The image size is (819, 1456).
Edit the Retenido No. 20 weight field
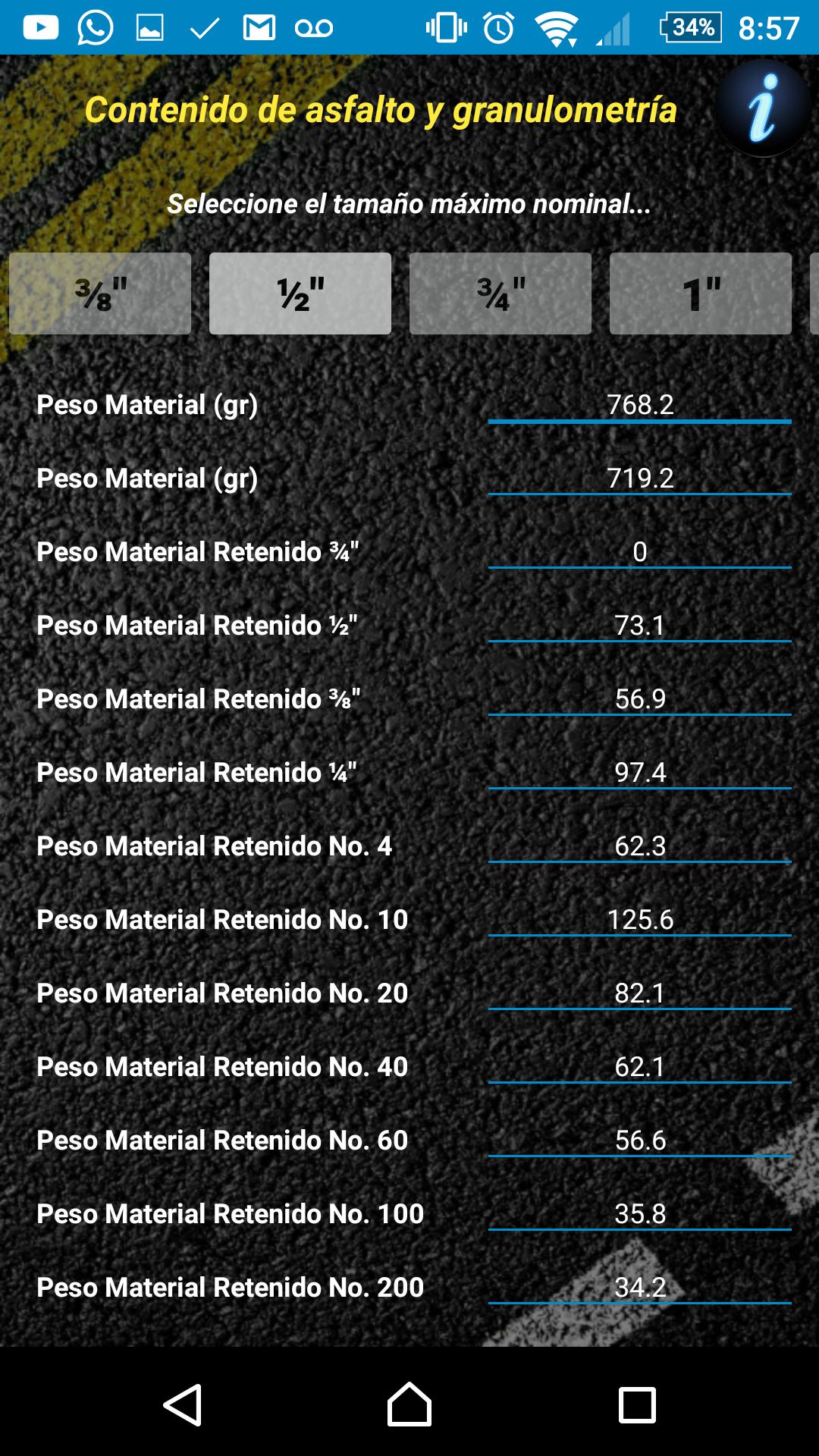(x=639, y=993)
